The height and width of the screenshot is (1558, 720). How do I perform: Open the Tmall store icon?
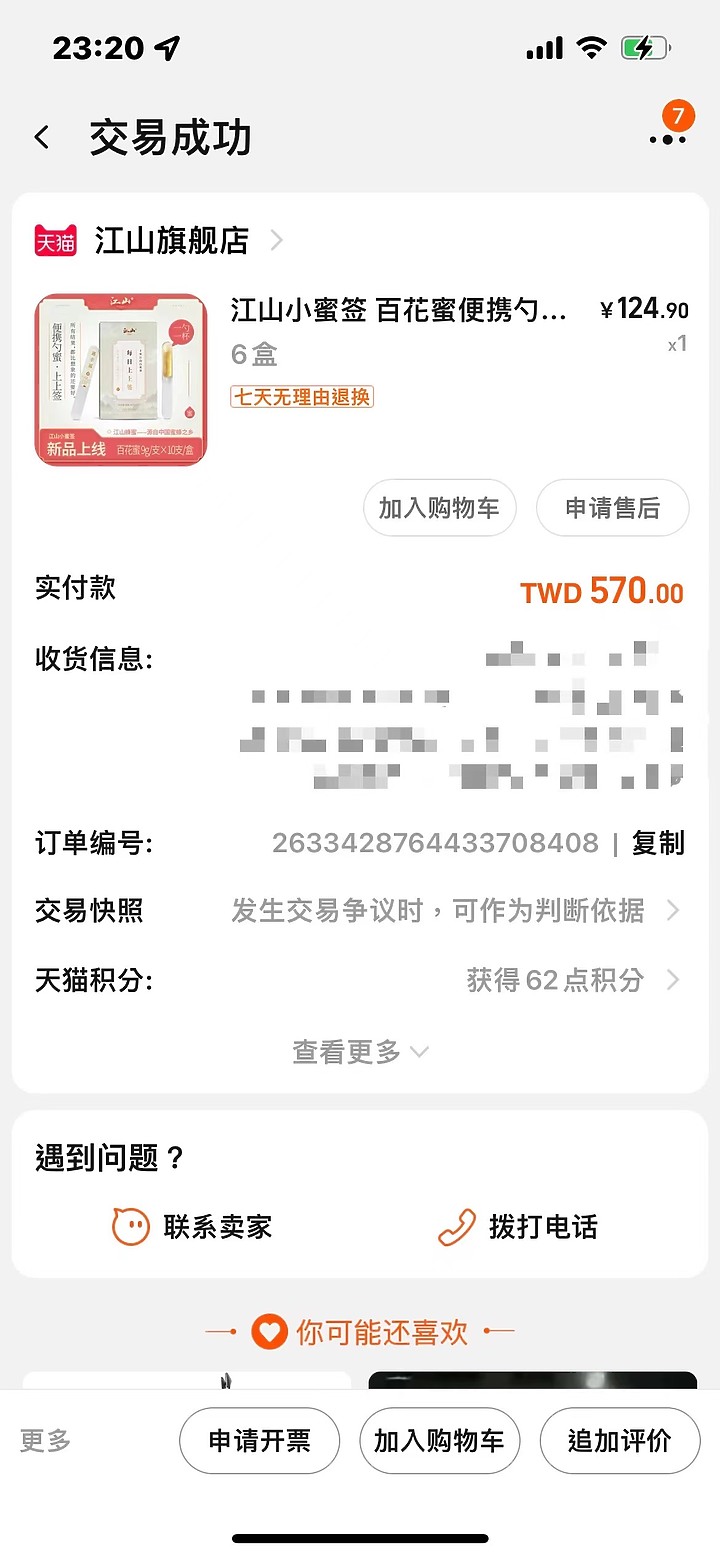pos(55,241)
